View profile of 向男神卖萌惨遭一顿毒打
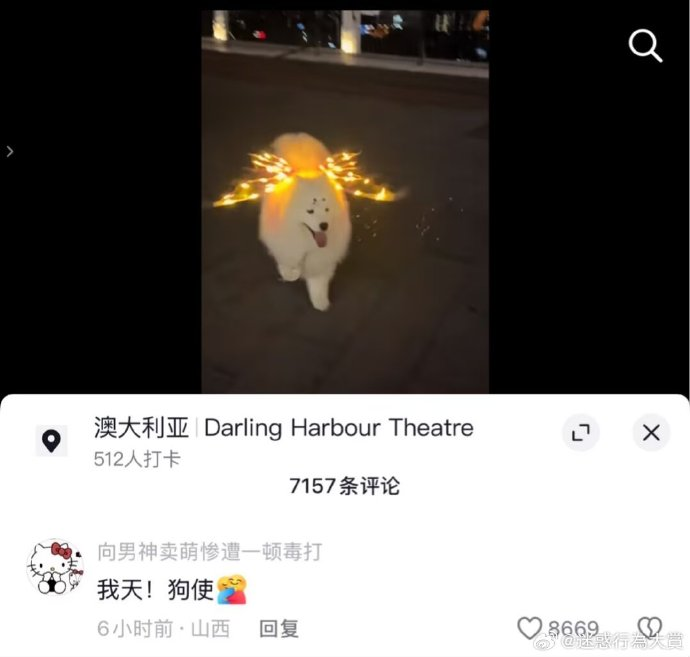Image resolution: width=690 pixels, height=657 pixels. click(x=209, y=551)
